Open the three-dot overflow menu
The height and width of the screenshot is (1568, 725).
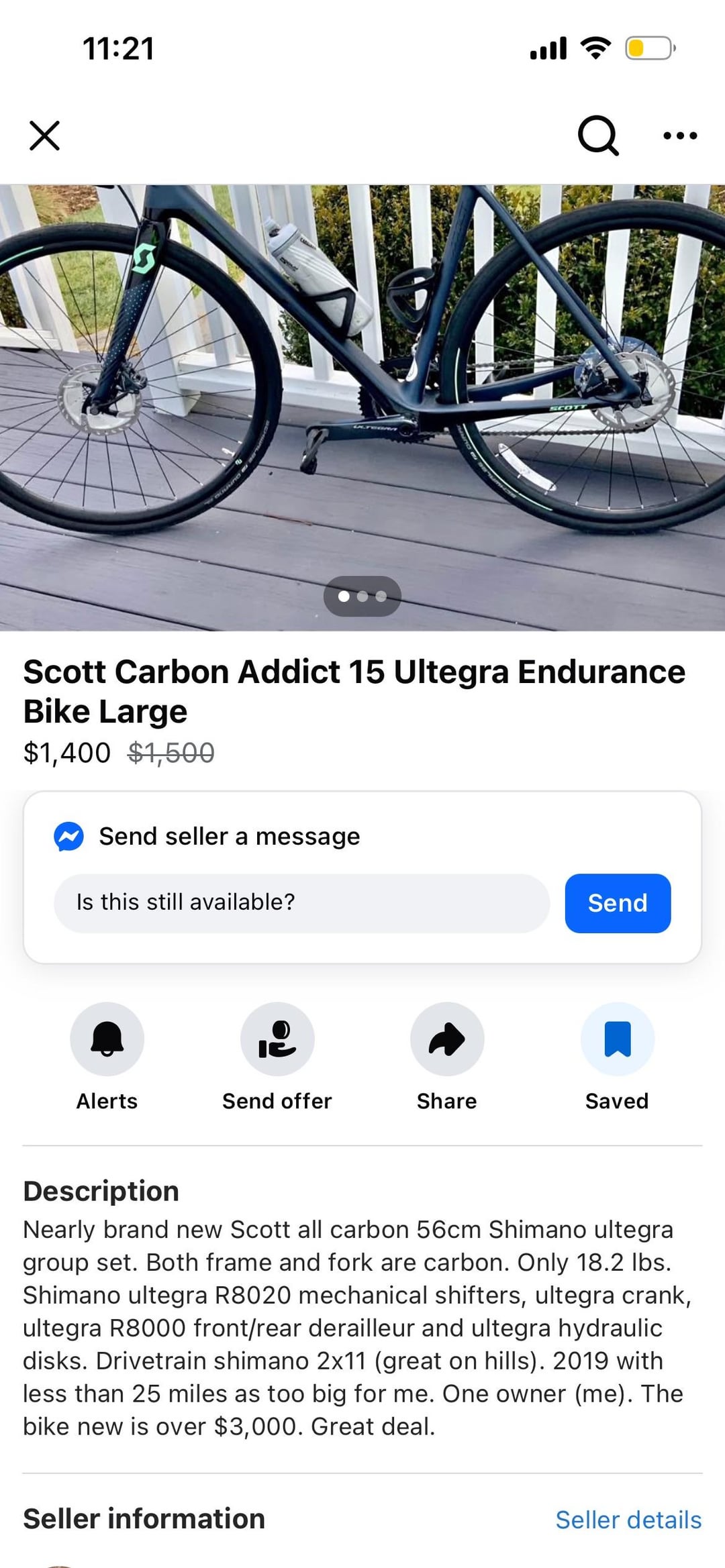click(x=679, y=136)
